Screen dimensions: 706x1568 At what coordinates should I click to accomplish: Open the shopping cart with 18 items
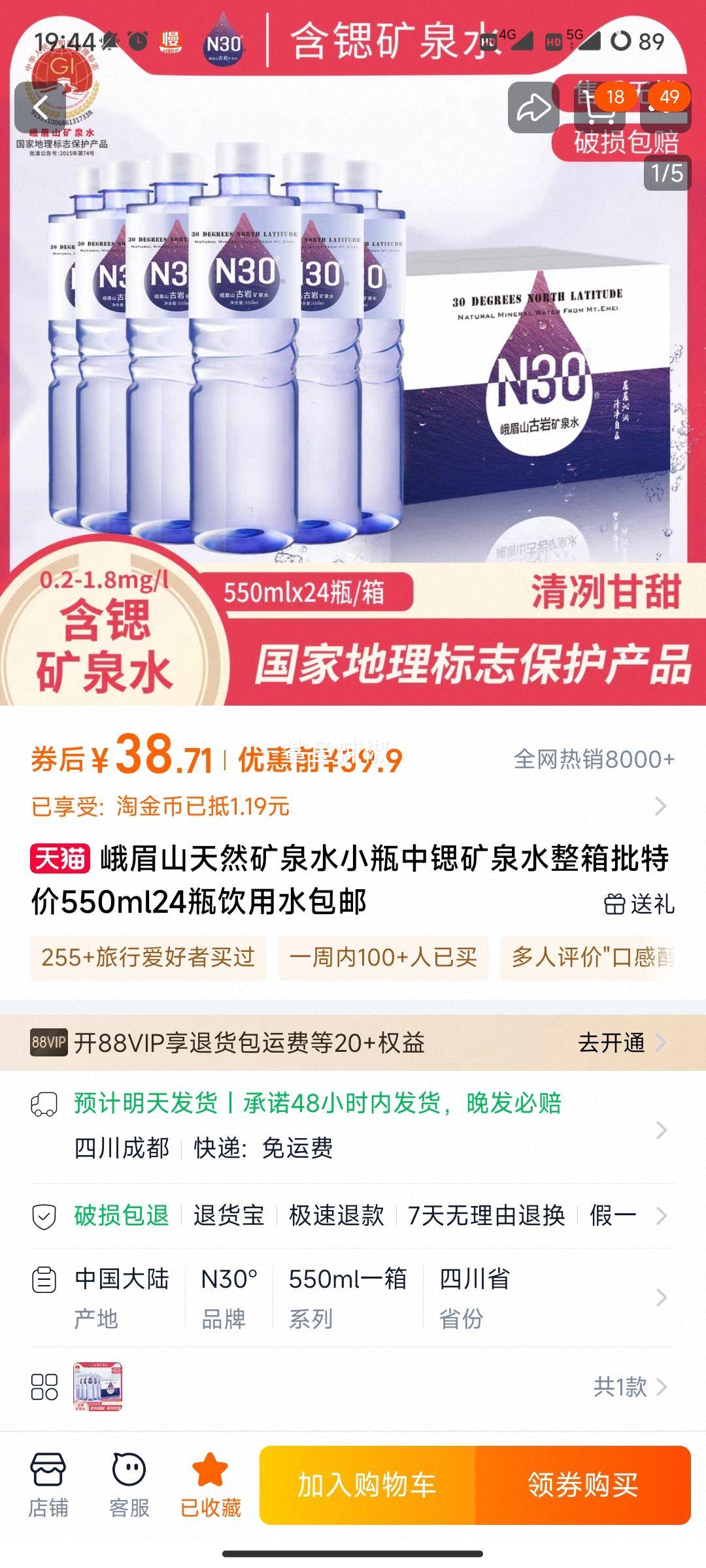(x=599, y=108)
